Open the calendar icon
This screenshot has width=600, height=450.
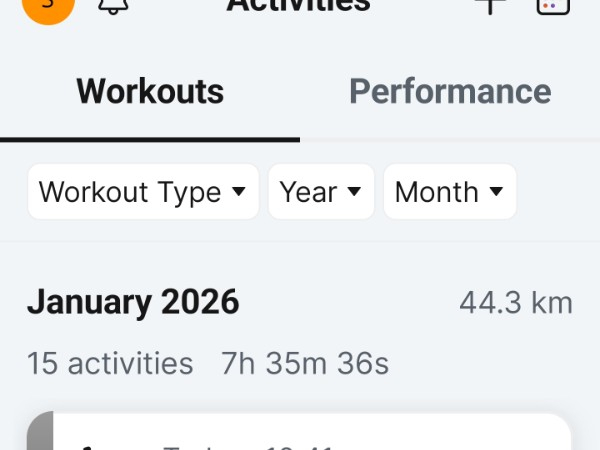coord(553,5)
